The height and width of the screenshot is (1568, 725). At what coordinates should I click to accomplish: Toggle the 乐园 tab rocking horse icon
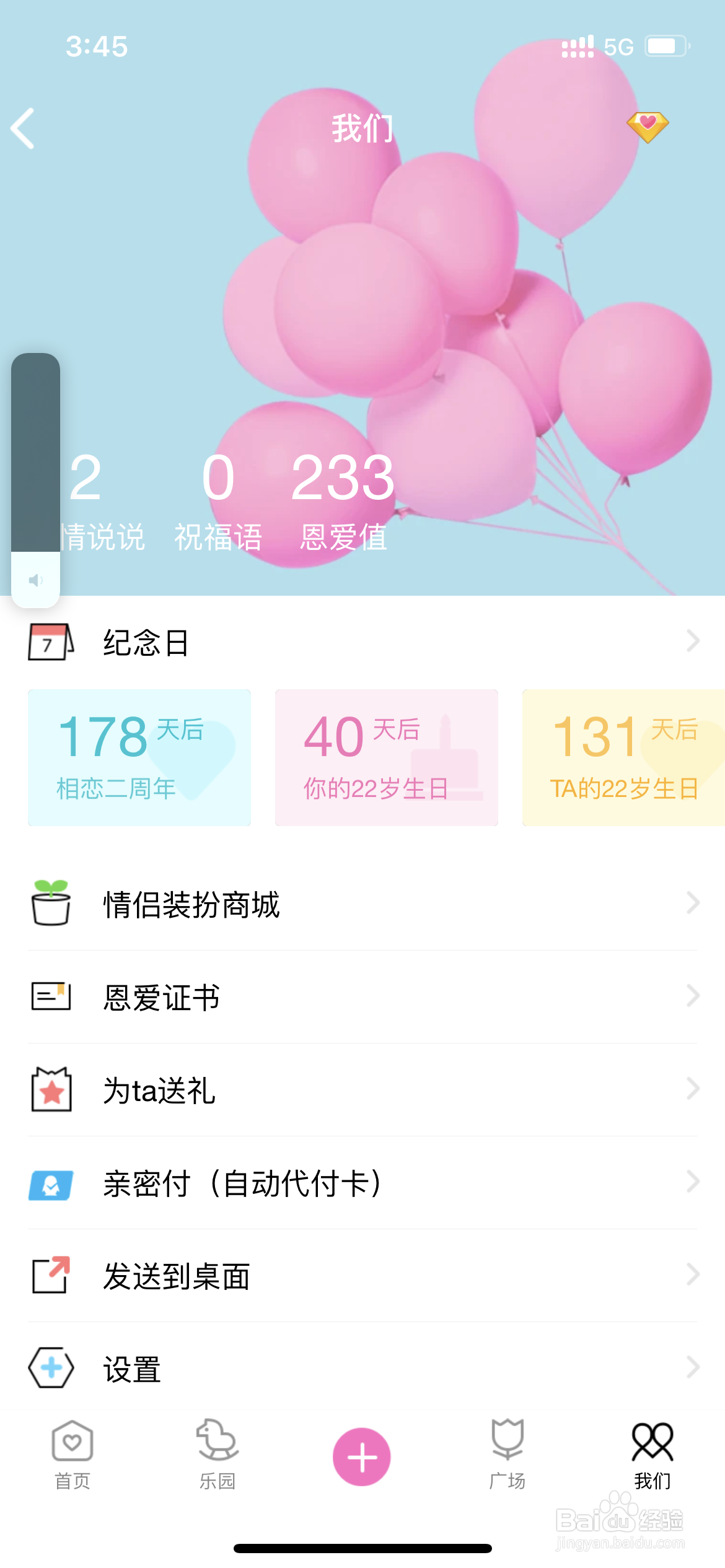point(217,1453)
